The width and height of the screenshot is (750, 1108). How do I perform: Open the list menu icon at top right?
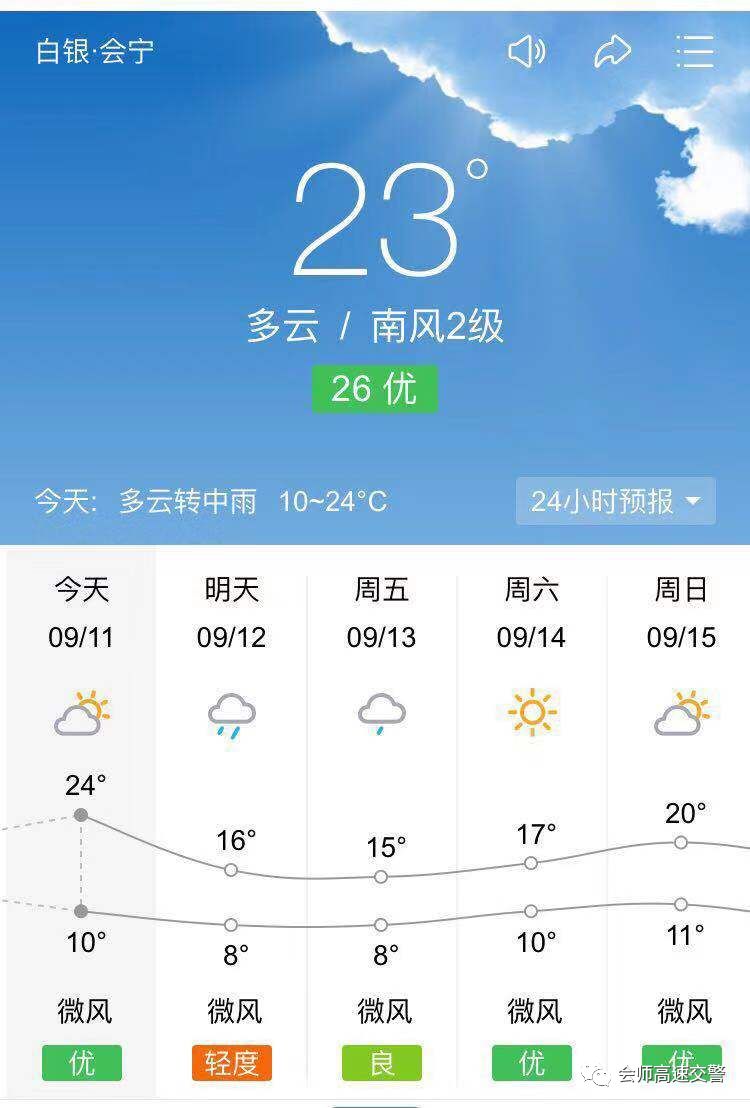tap(694, 50)
